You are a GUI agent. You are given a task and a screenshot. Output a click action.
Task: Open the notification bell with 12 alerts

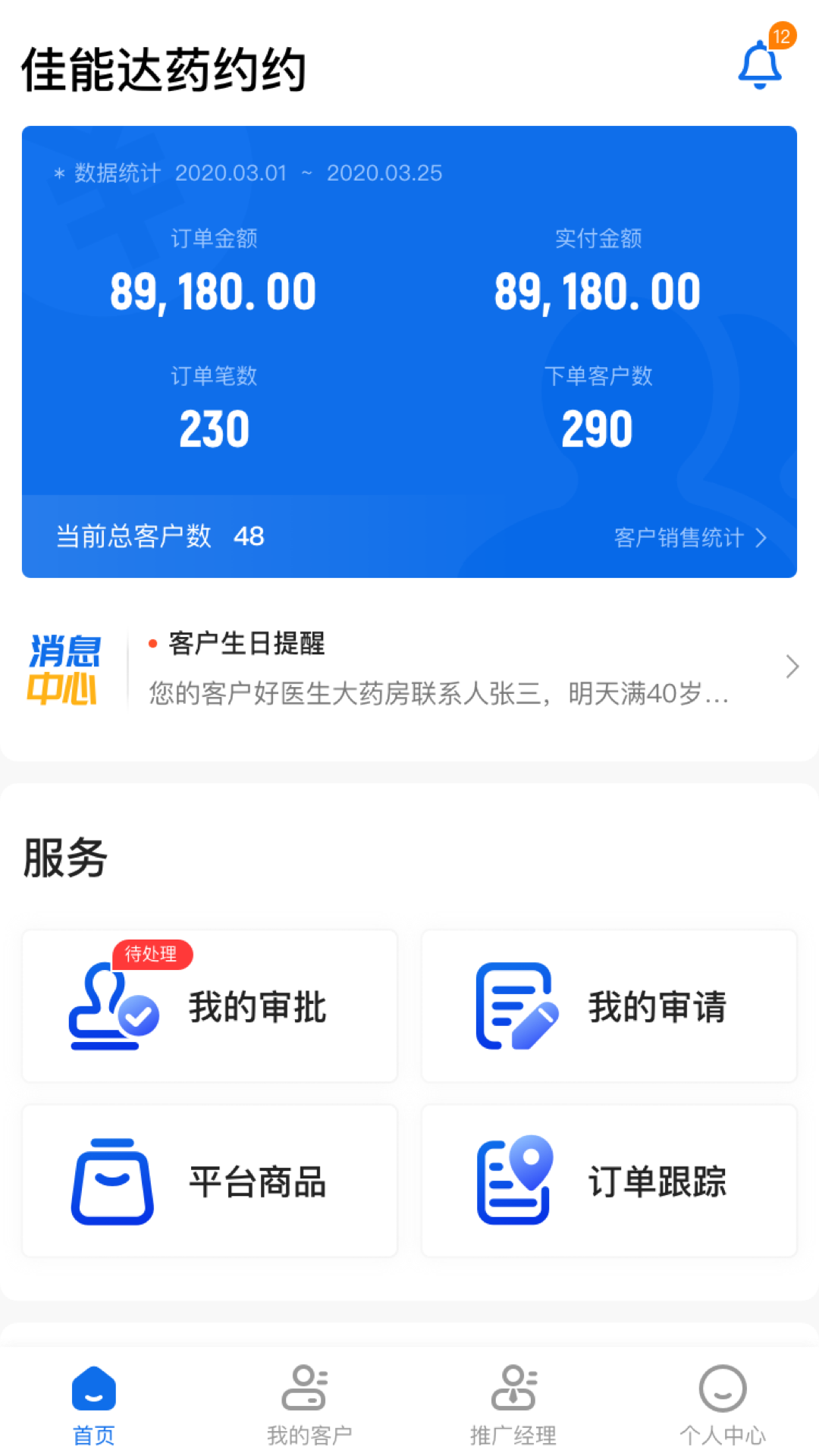click(x=759, y=65)
